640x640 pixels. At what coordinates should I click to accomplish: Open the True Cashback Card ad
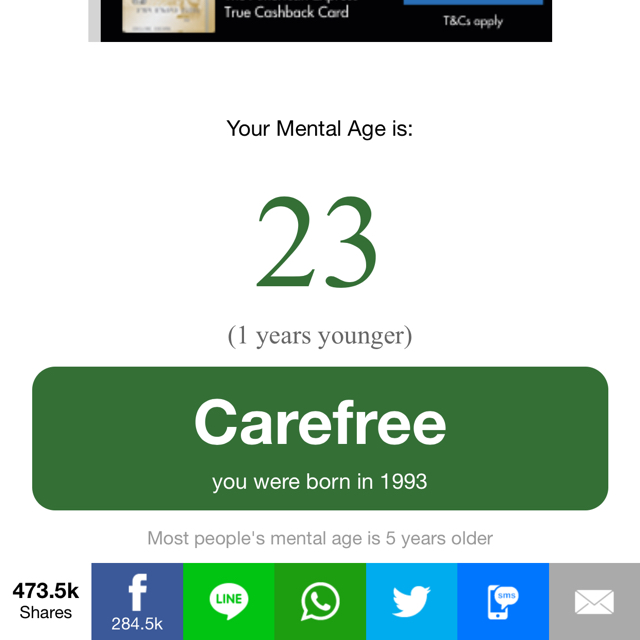[320, 18]
